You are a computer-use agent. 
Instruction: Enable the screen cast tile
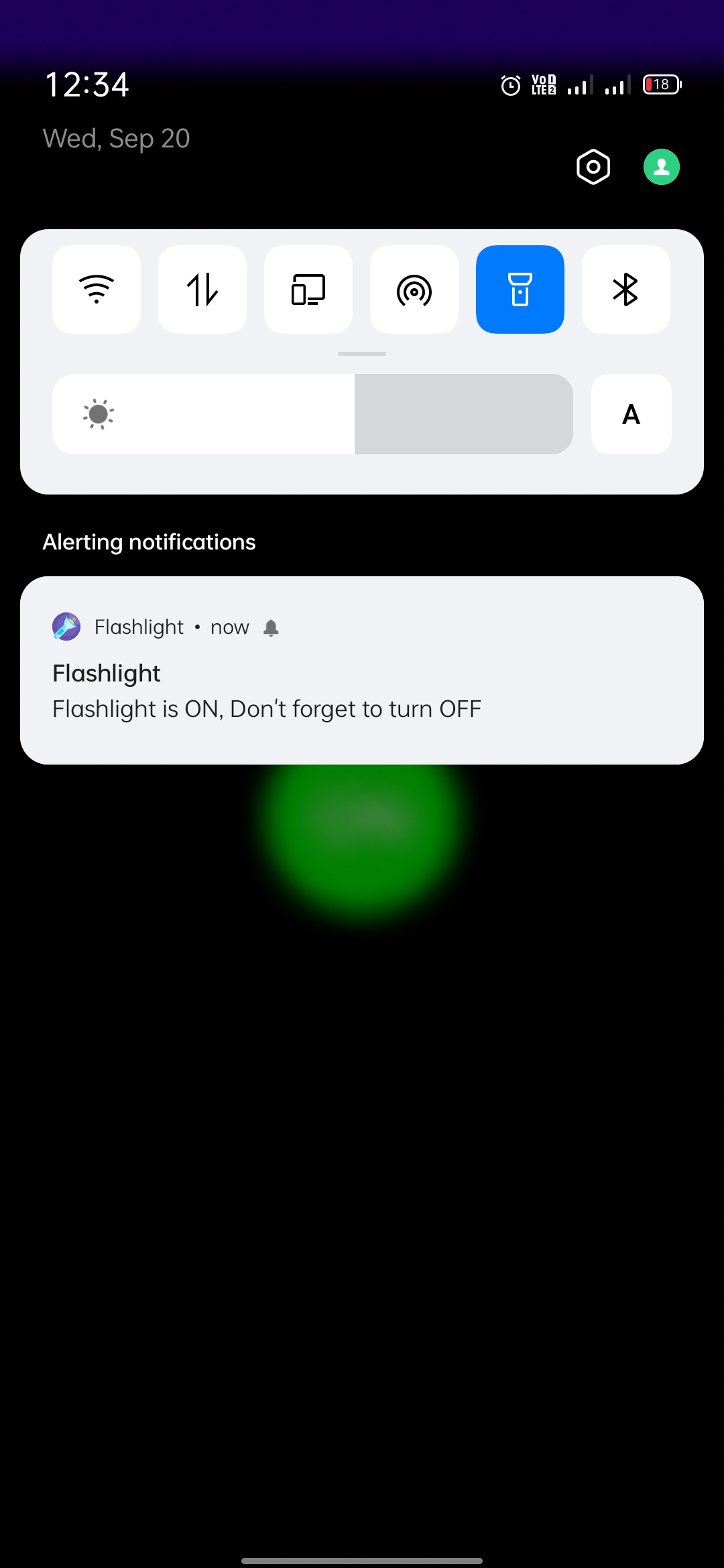pos(308,289)
